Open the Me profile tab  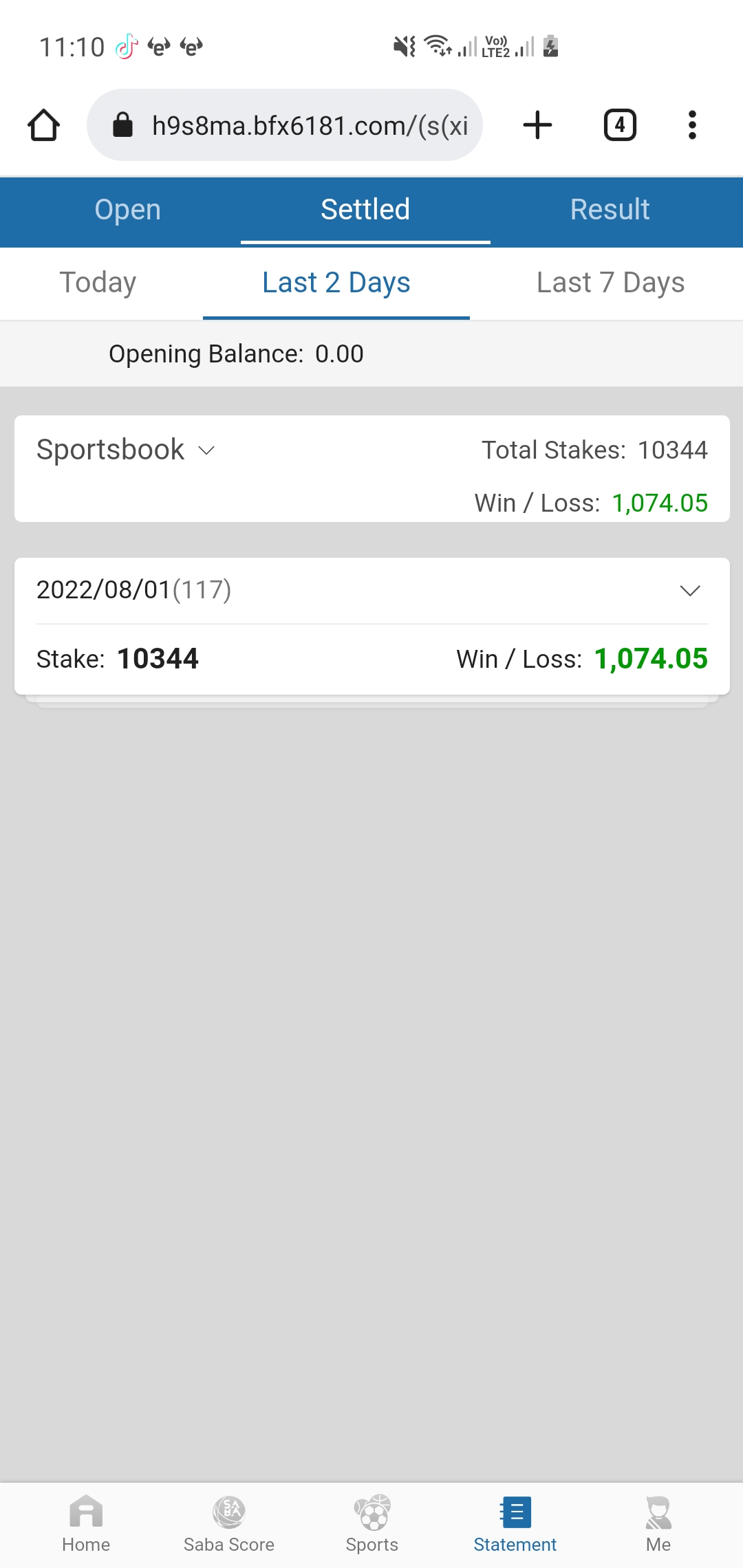click(658, 1524)
